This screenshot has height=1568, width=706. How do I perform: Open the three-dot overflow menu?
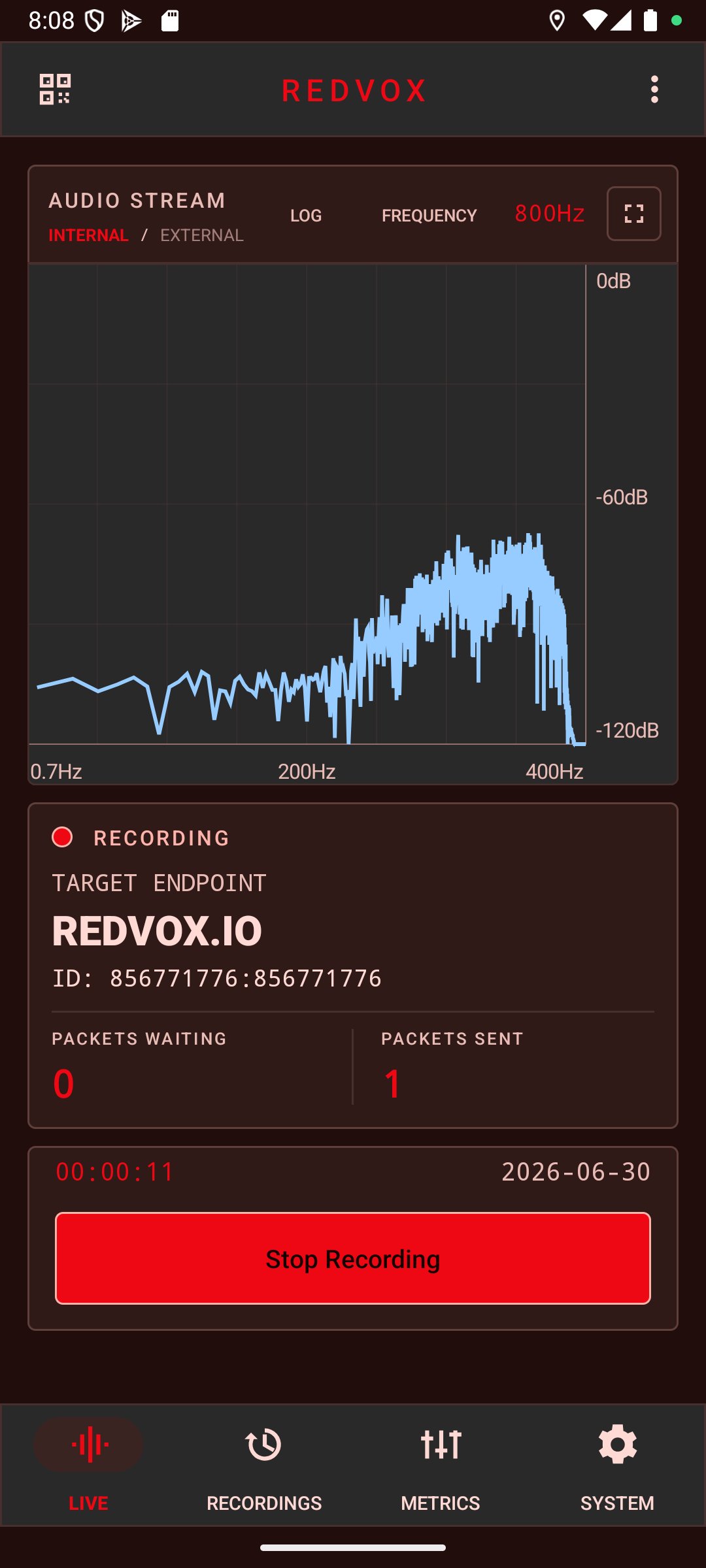(x=654, y=90)
